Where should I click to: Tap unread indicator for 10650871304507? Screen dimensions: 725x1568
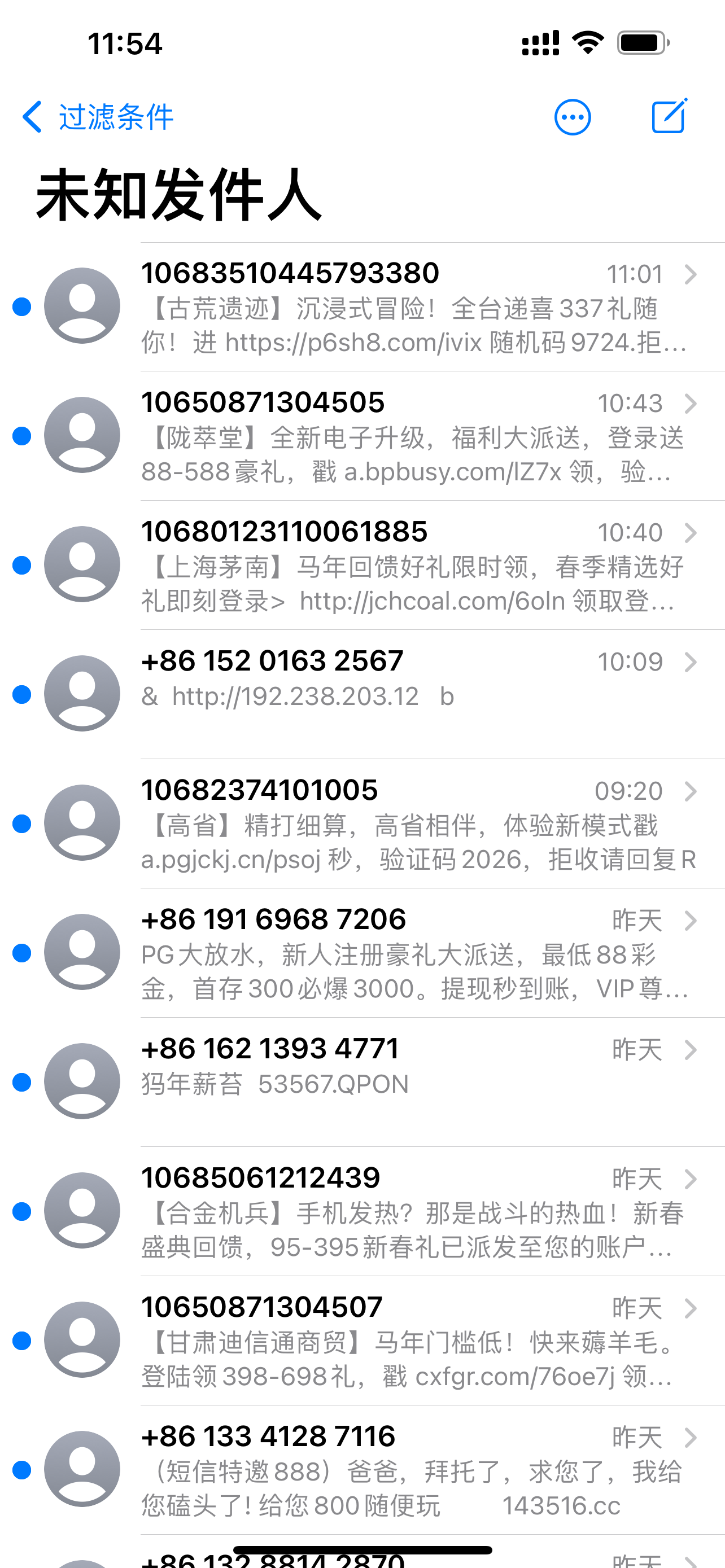pyautogui.click(x=22, y=1341)
